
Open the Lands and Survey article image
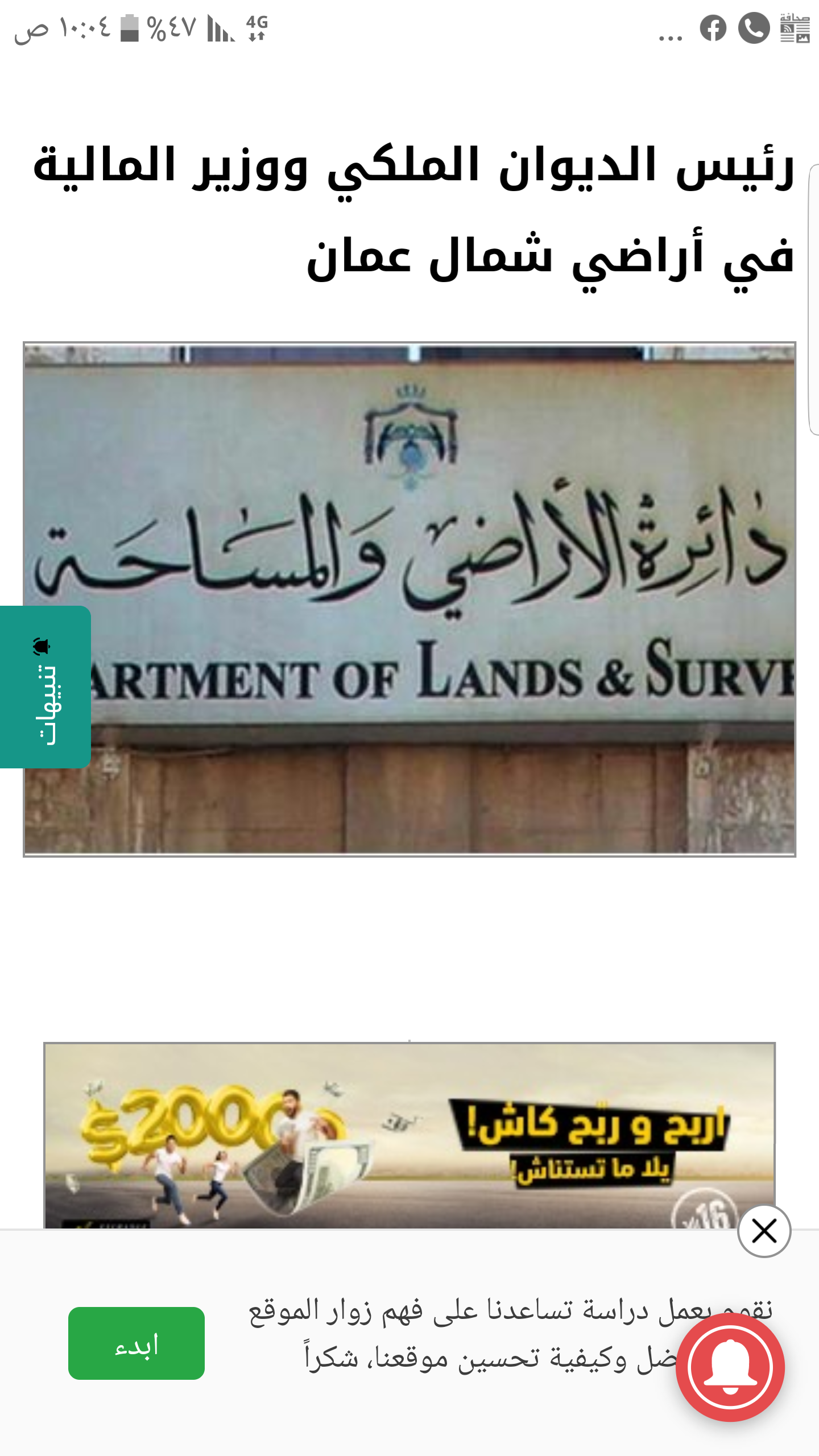click(x=409, y=599)
